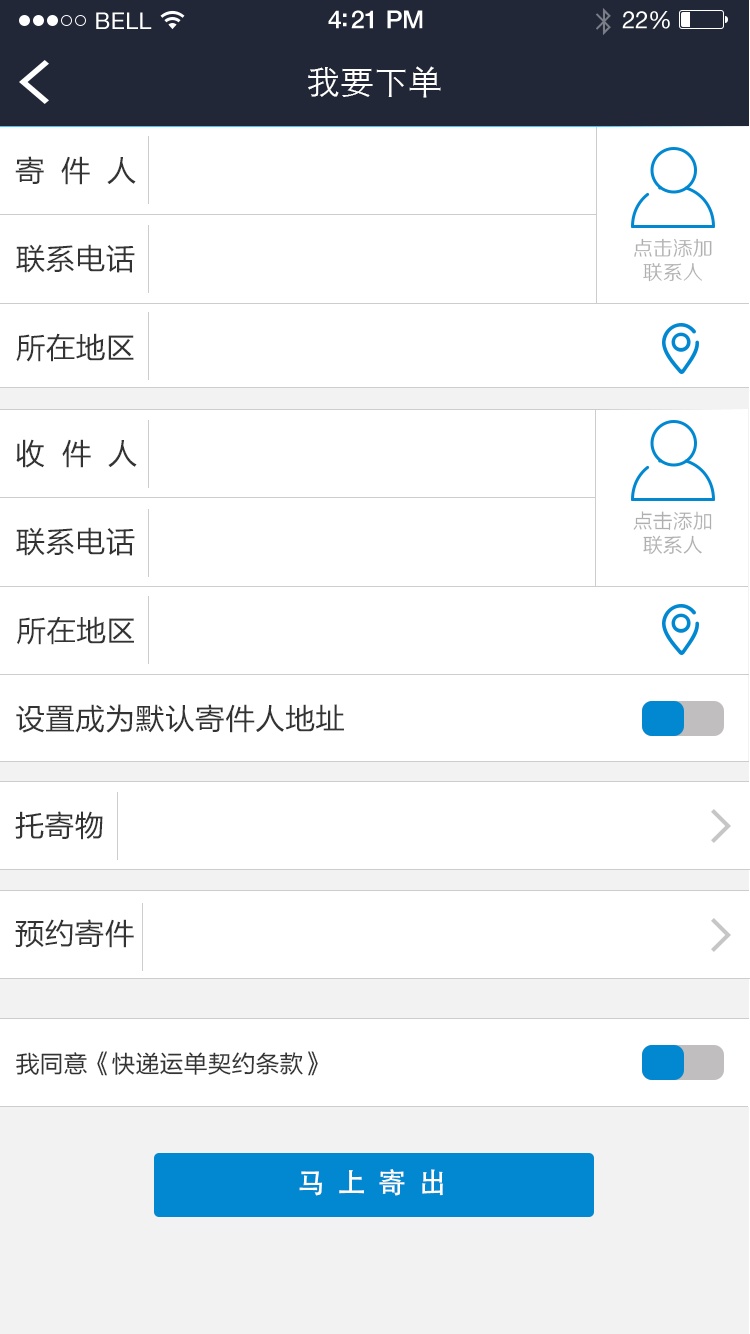Pick the sender's 所在地区 with the location pin

680,348
